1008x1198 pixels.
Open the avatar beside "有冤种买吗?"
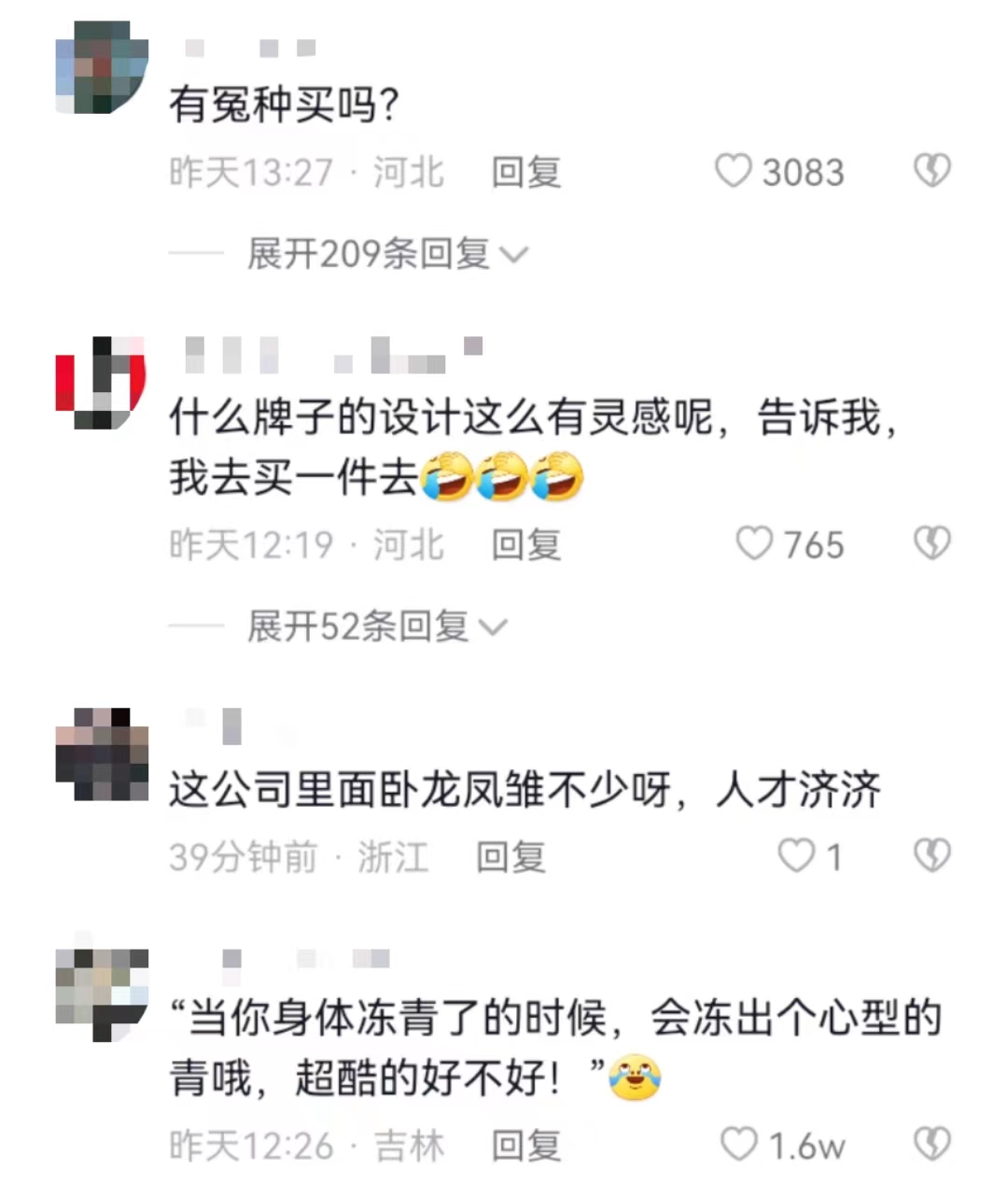click(x=102, y=66)
